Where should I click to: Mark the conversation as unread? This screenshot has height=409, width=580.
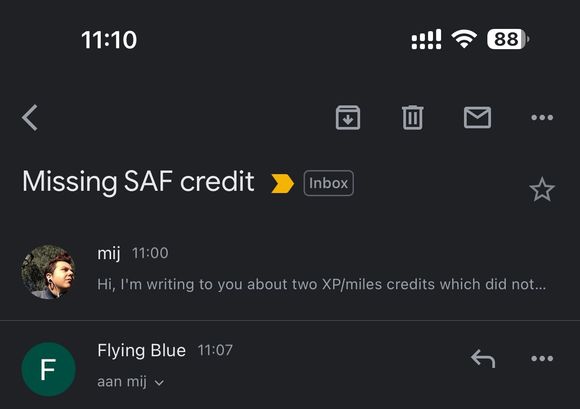(x=478, y=118)
